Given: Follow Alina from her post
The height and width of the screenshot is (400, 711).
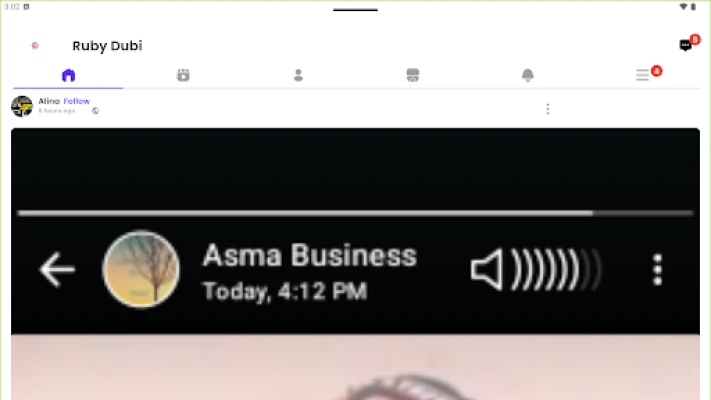Looking at the screenshot, I should 77,101.
